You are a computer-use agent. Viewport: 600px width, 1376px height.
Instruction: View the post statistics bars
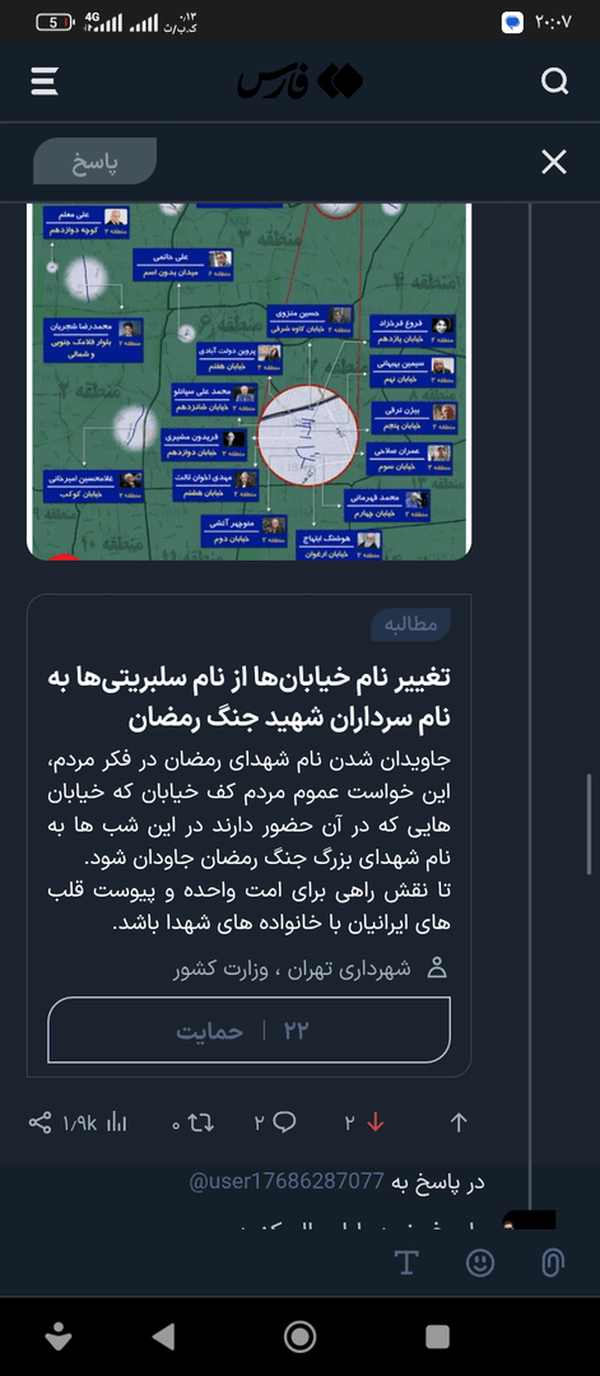[117, 1123]
